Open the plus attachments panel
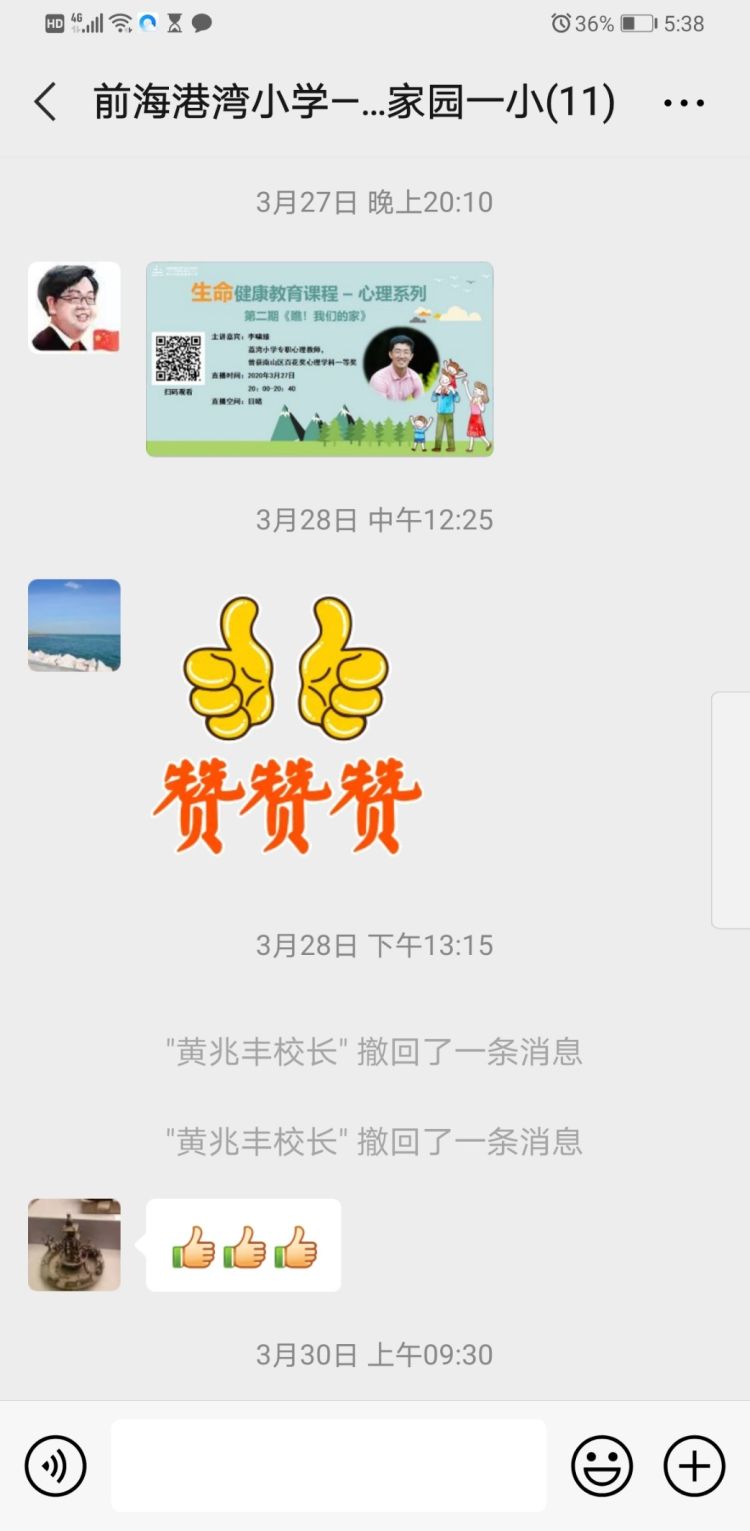 [694, 1466]
